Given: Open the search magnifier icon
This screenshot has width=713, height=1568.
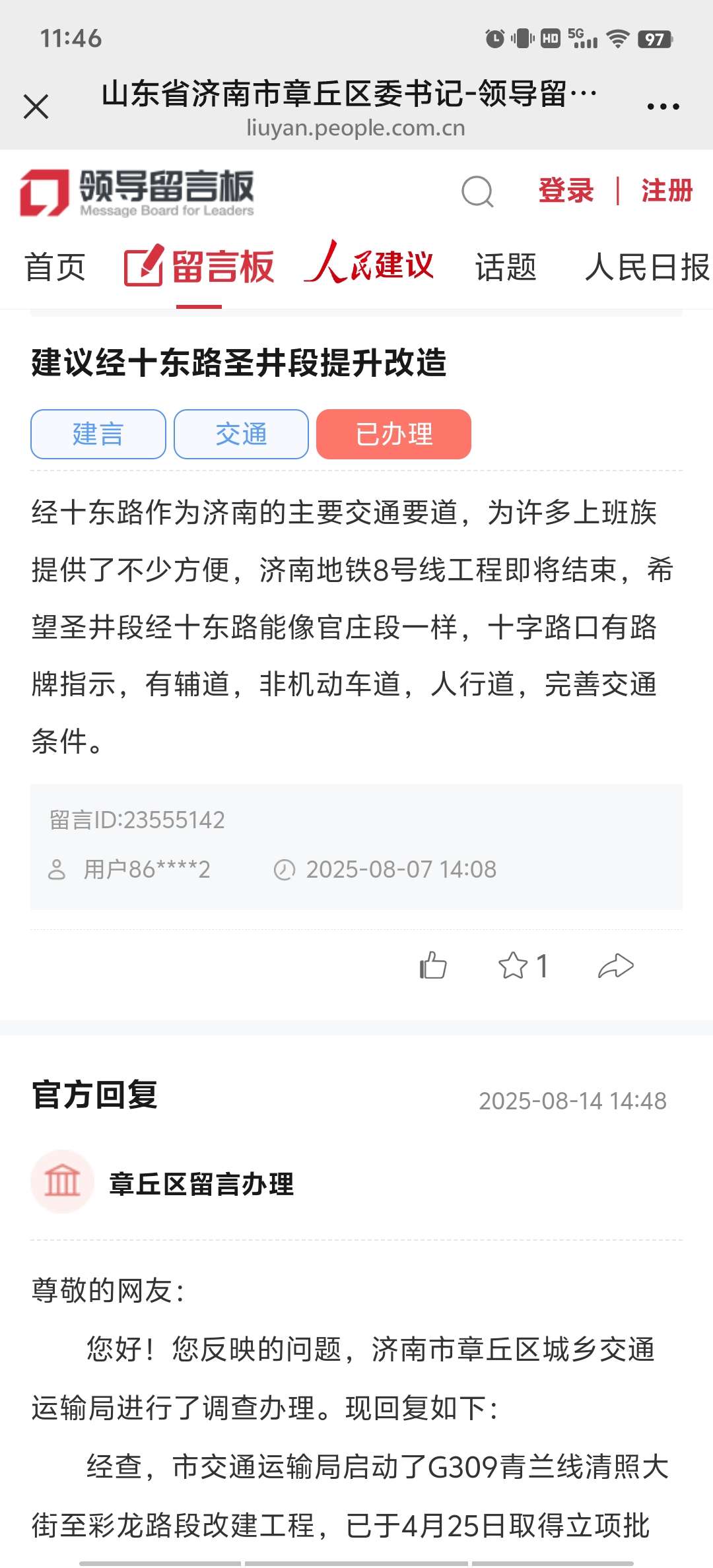Looking at the screenshot, I should [477, 192].
